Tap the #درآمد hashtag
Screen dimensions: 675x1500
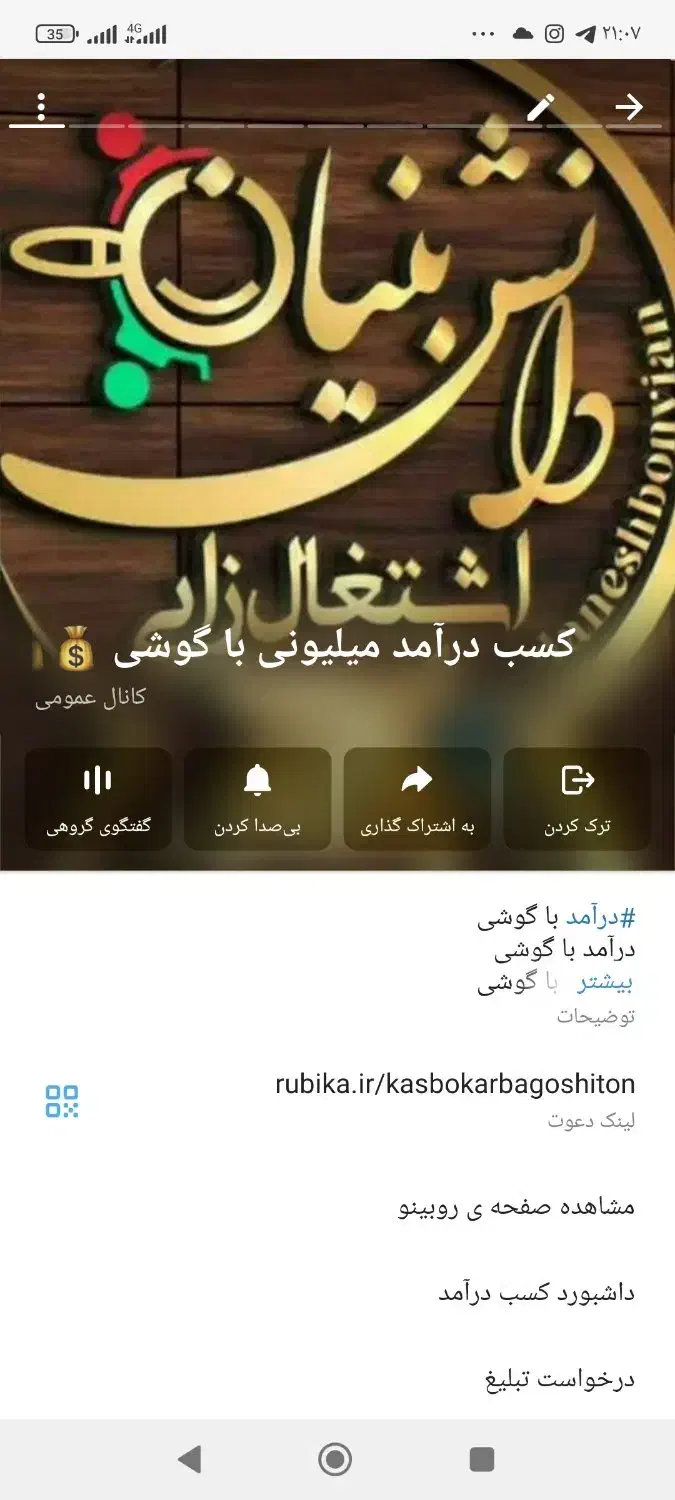pyautogui.click(x=600, y=916)
